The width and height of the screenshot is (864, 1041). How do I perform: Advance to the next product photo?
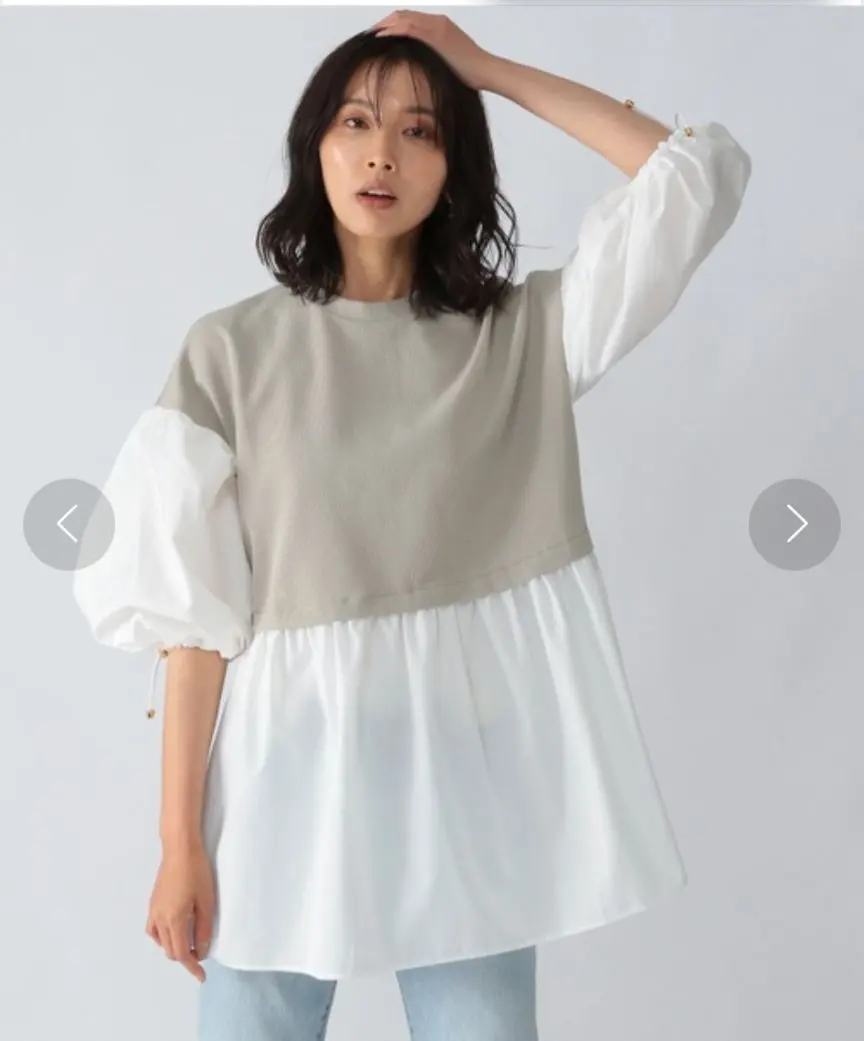(x=794, y=524)
